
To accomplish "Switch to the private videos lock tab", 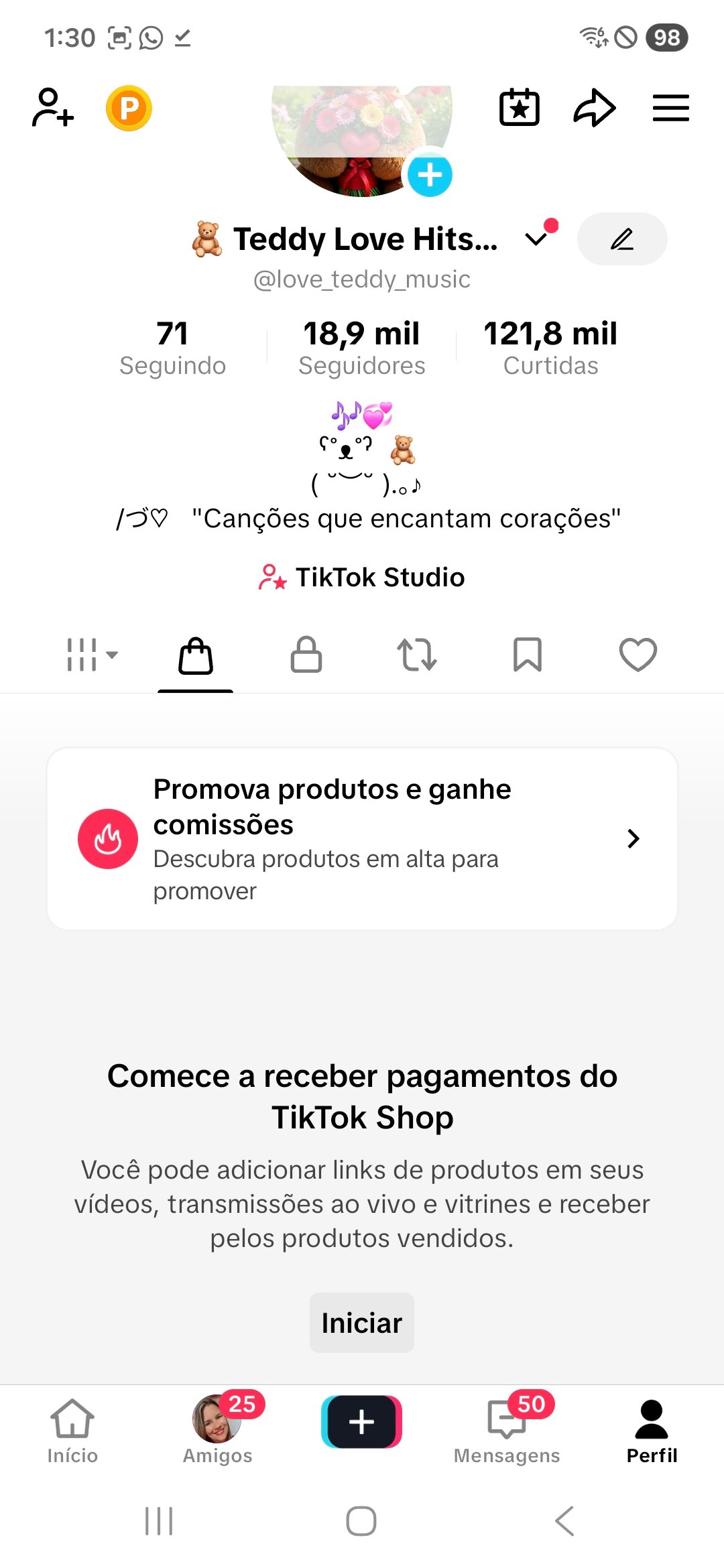I will [306, 655].
